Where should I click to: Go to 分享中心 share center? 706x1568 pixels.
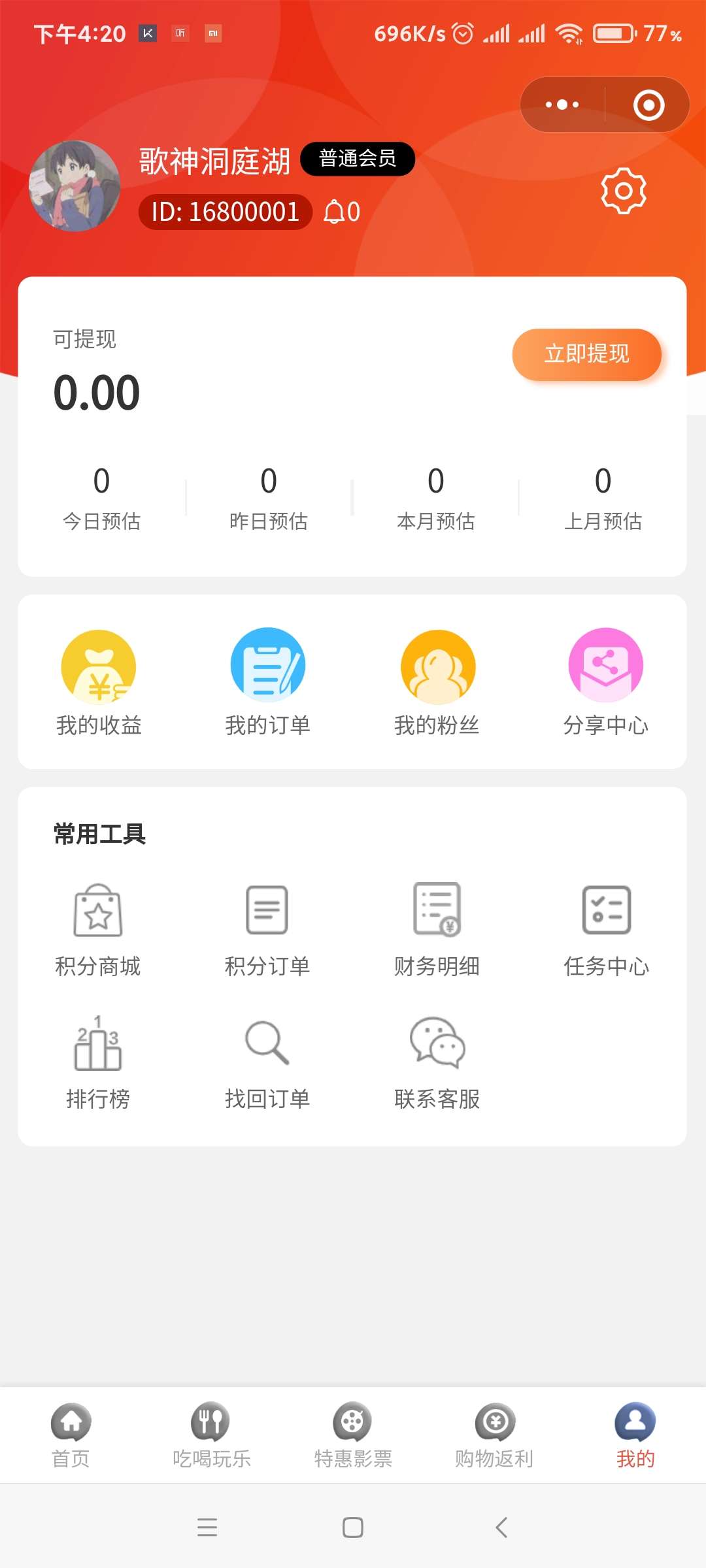tap(606, 682)
